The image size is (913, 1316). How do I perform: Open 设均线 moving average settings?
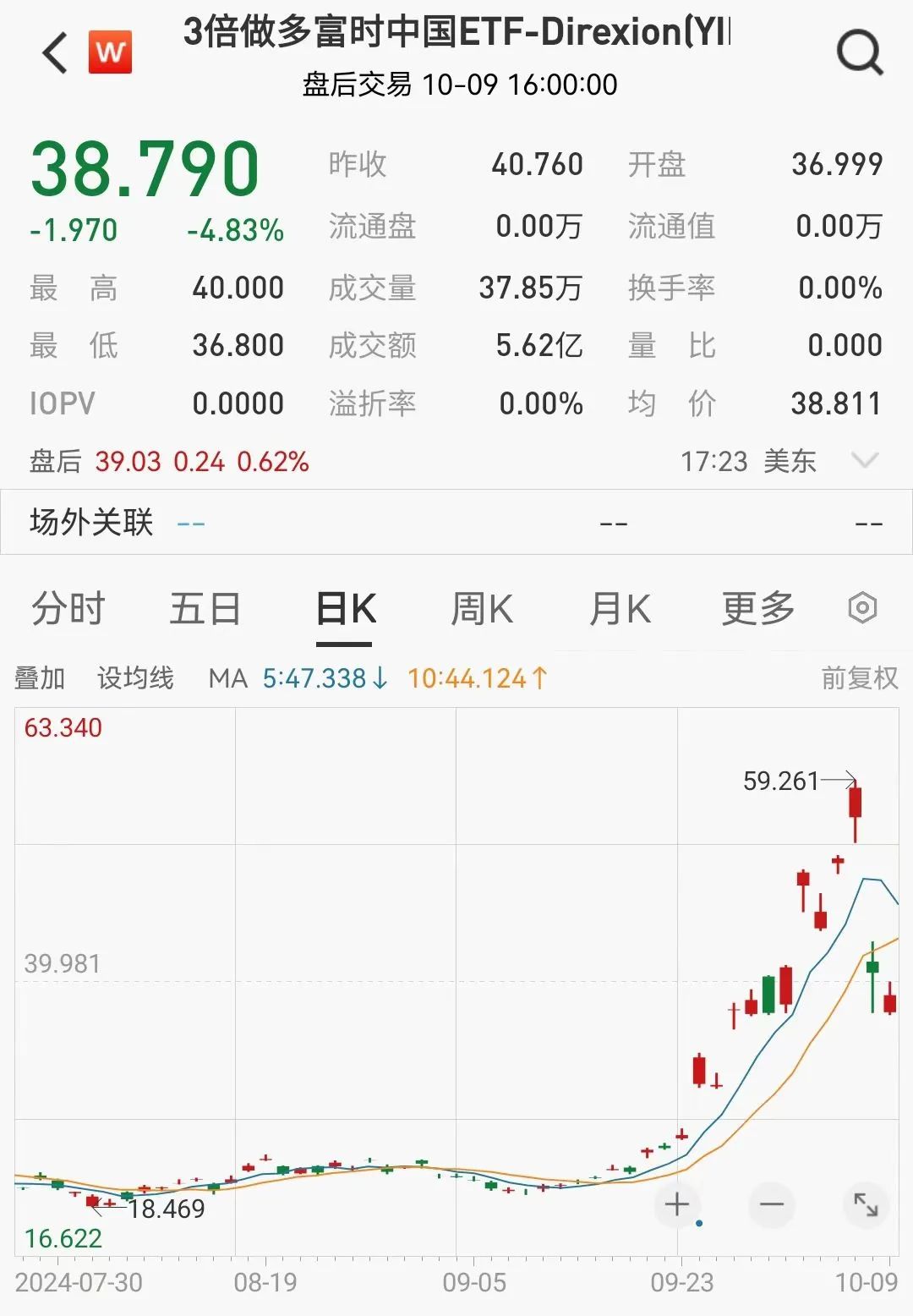coord(135,678)
